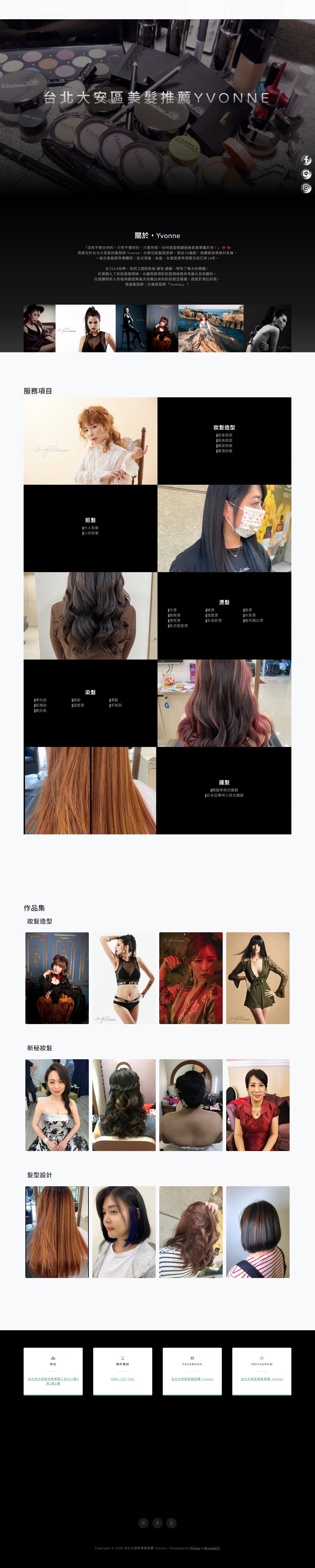Viewport: 315px width, 1568px height.
Task: Tap the footer Instagram round icon
Action: [144, 1523]
